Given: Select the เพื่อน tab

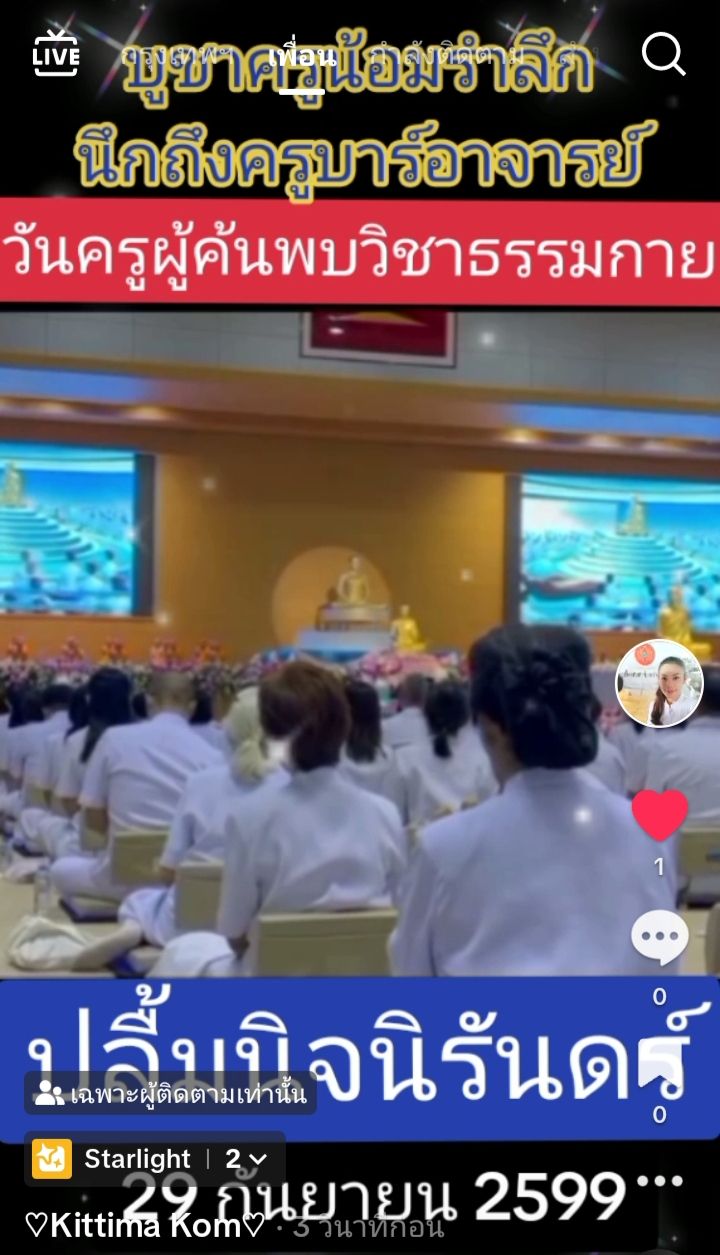Looking at the screenshot, I should [302, 56].
